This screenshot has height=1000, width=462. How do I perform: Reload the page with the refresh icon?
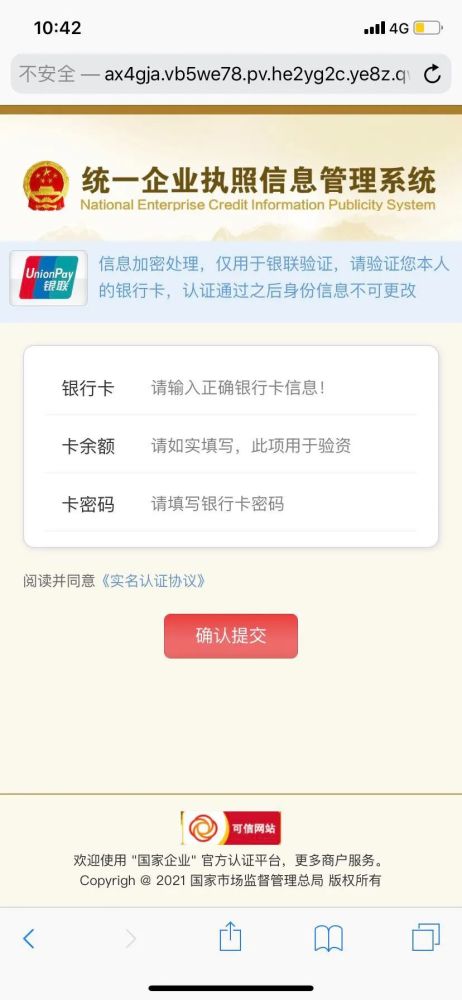click(432, 74)
